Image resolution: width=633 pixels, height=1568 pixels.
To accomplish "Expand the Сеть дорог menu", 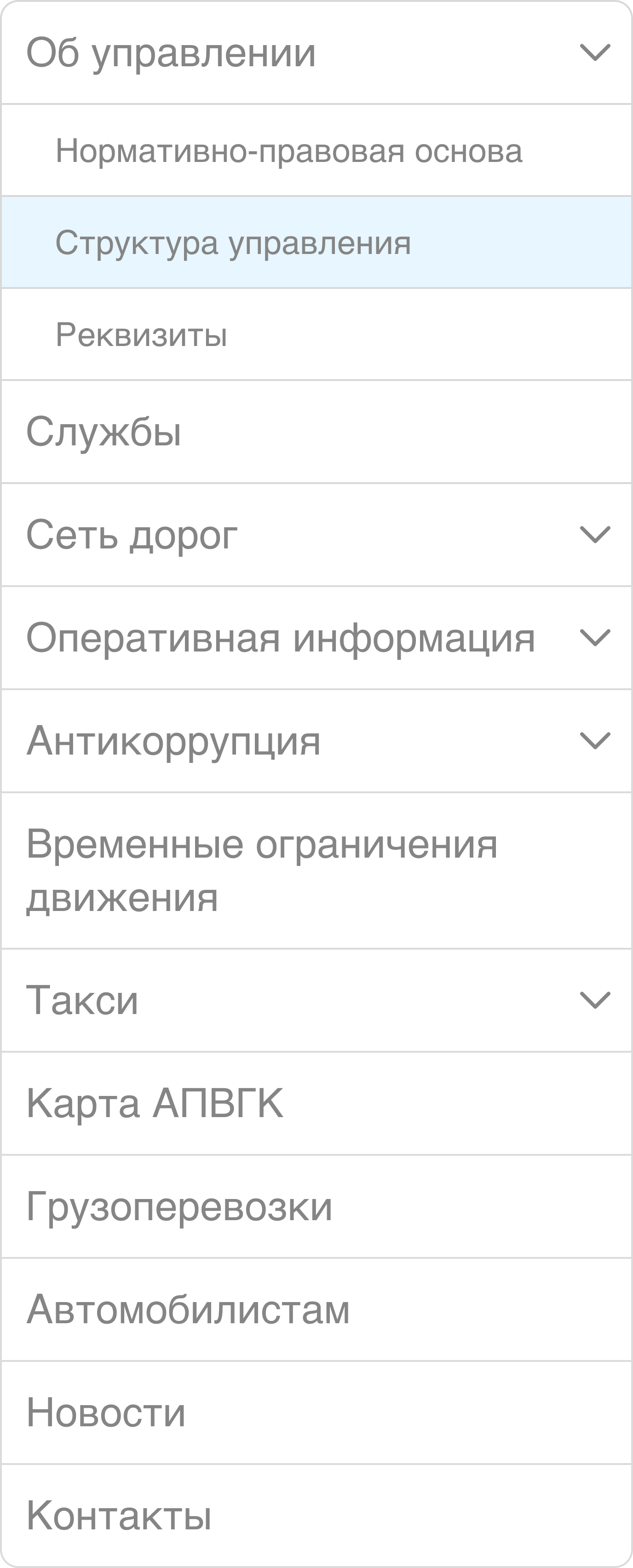I will click(x=595, y=535).
